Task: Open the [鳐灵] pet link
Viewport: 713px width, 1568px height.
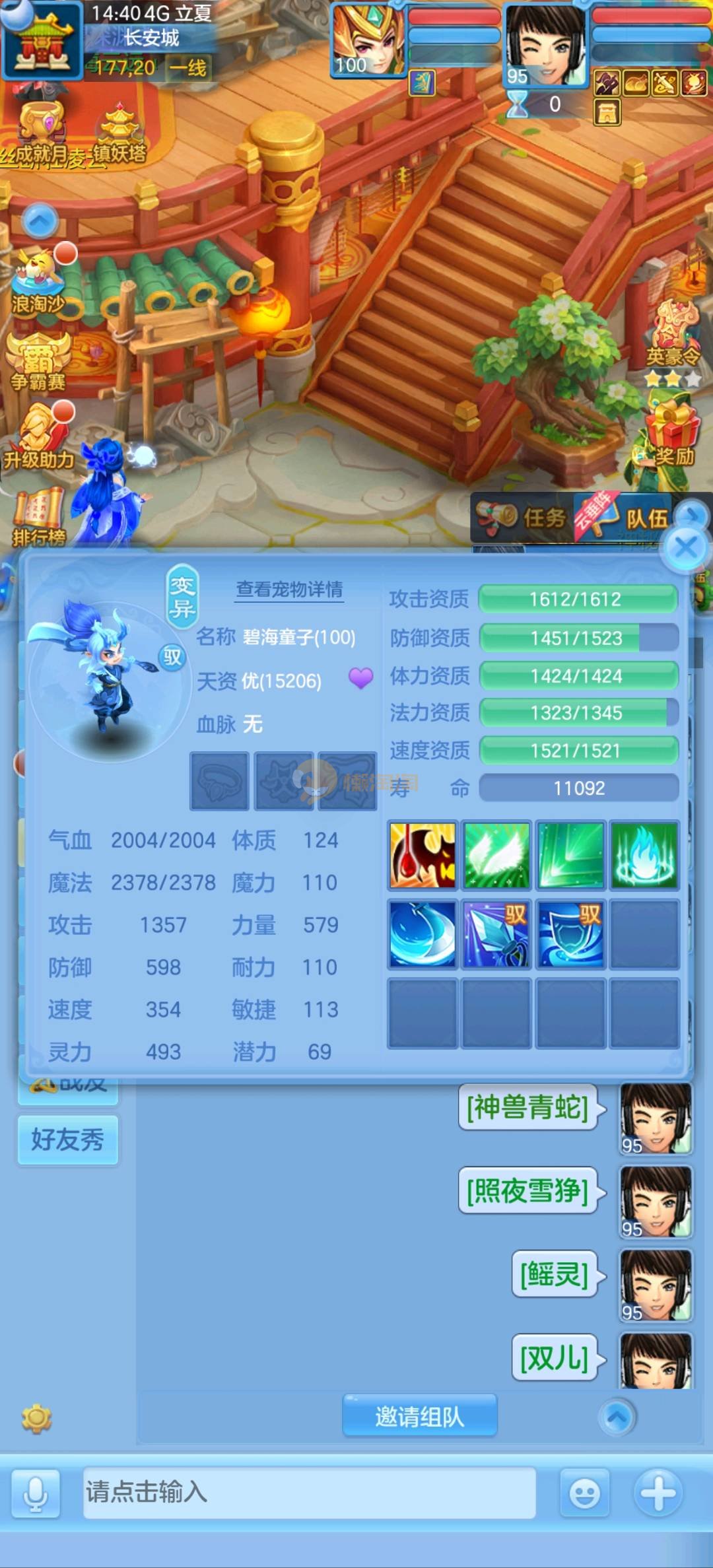Action: pos(554,1274)
